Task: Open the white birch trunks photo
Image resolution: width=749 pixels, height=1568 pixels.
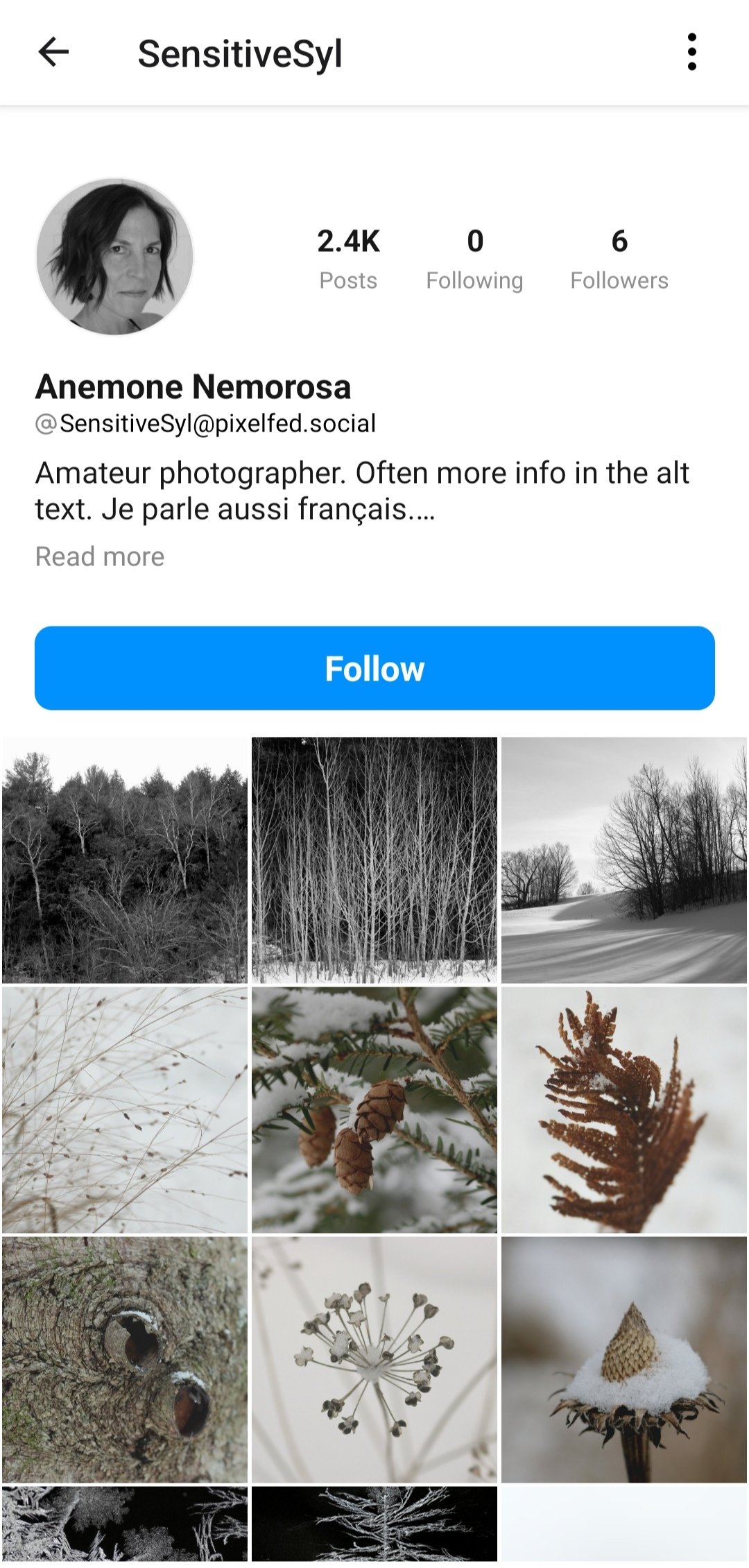Action: click(x=374, y=860)
